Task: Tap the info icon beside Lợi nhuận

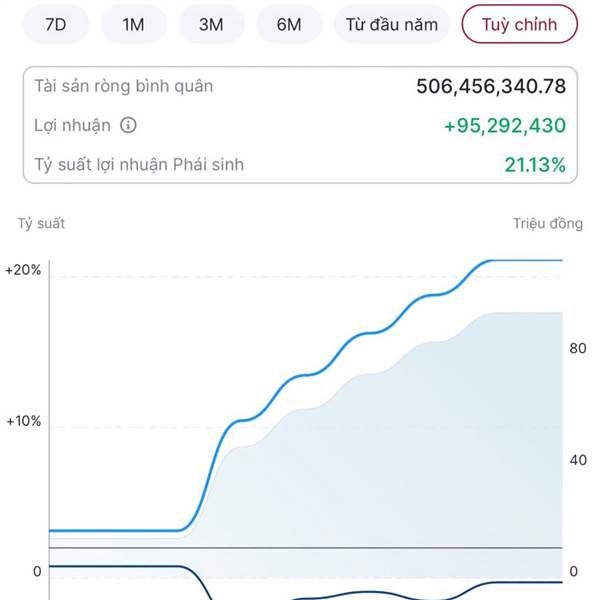Action: [x=128, y=126]
